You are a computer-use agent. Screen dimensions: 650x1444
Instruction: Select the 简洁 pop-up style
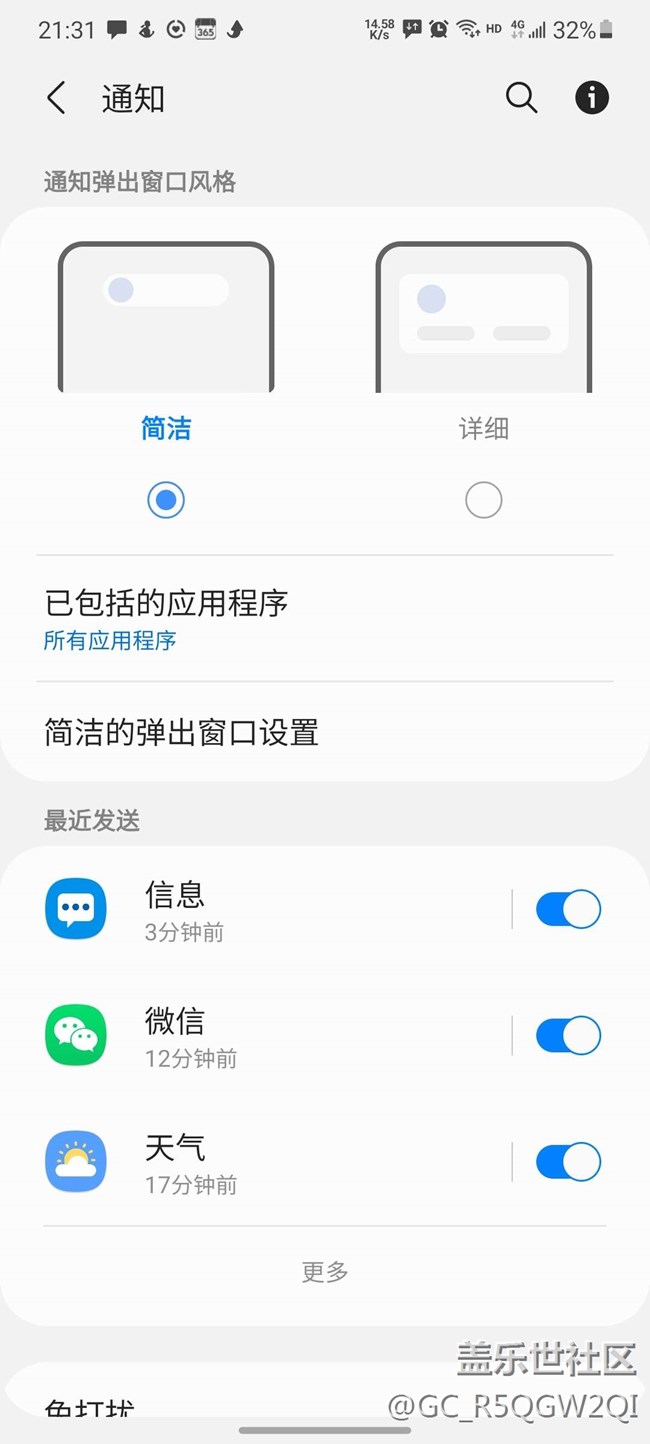click(166, 500)
